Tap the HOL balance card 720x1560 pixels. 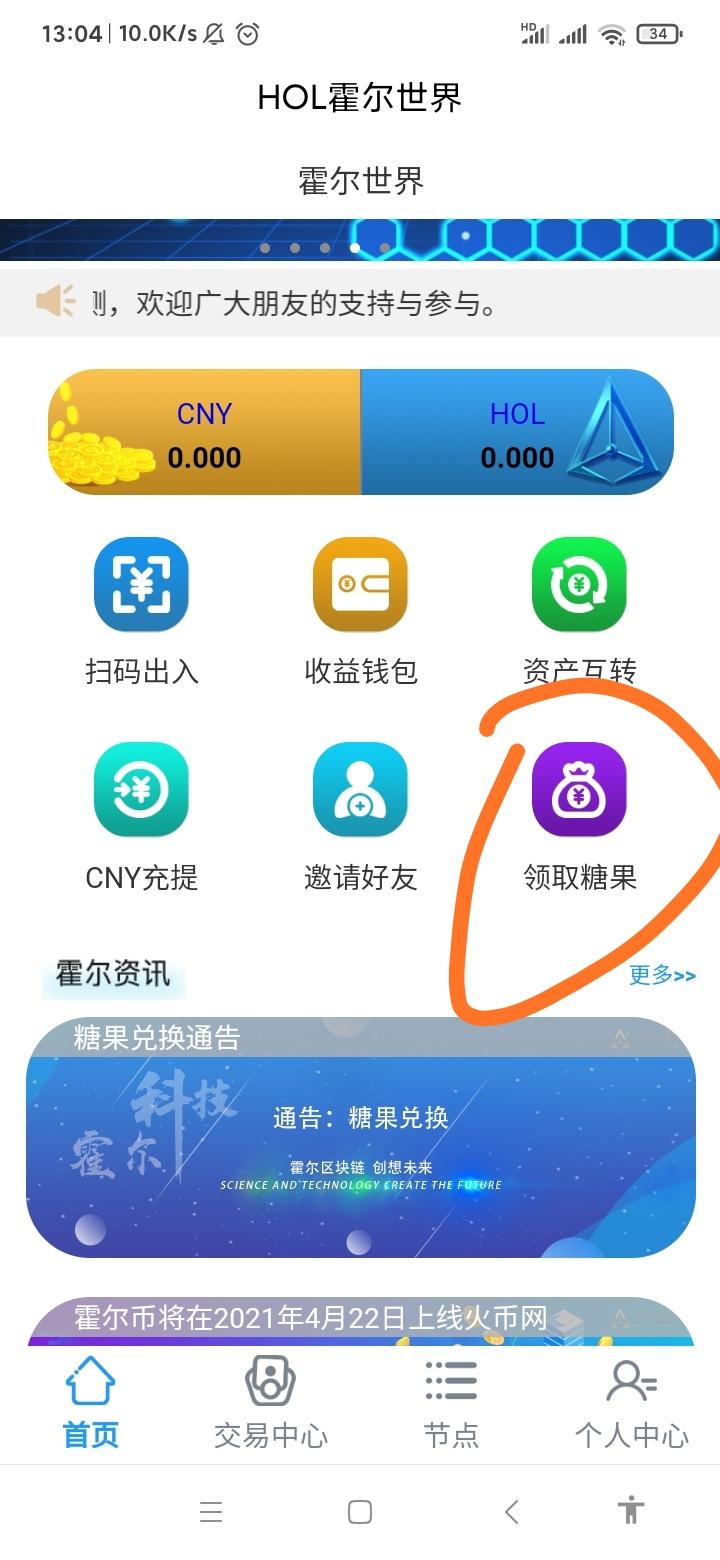[x=517, y=432]
